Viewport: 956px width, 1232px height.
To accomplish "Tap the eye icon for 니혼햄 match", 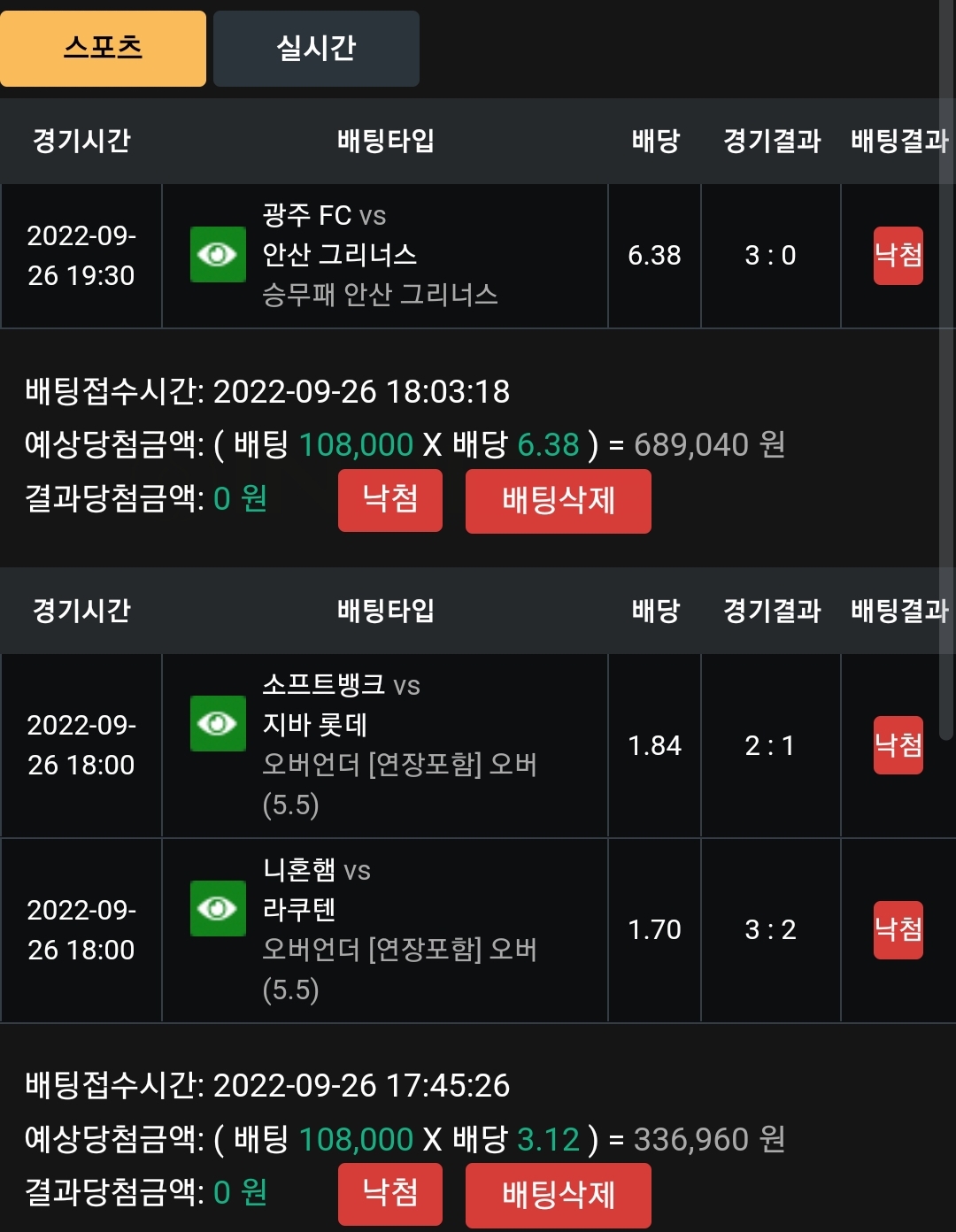I will [x=218, y=909].
